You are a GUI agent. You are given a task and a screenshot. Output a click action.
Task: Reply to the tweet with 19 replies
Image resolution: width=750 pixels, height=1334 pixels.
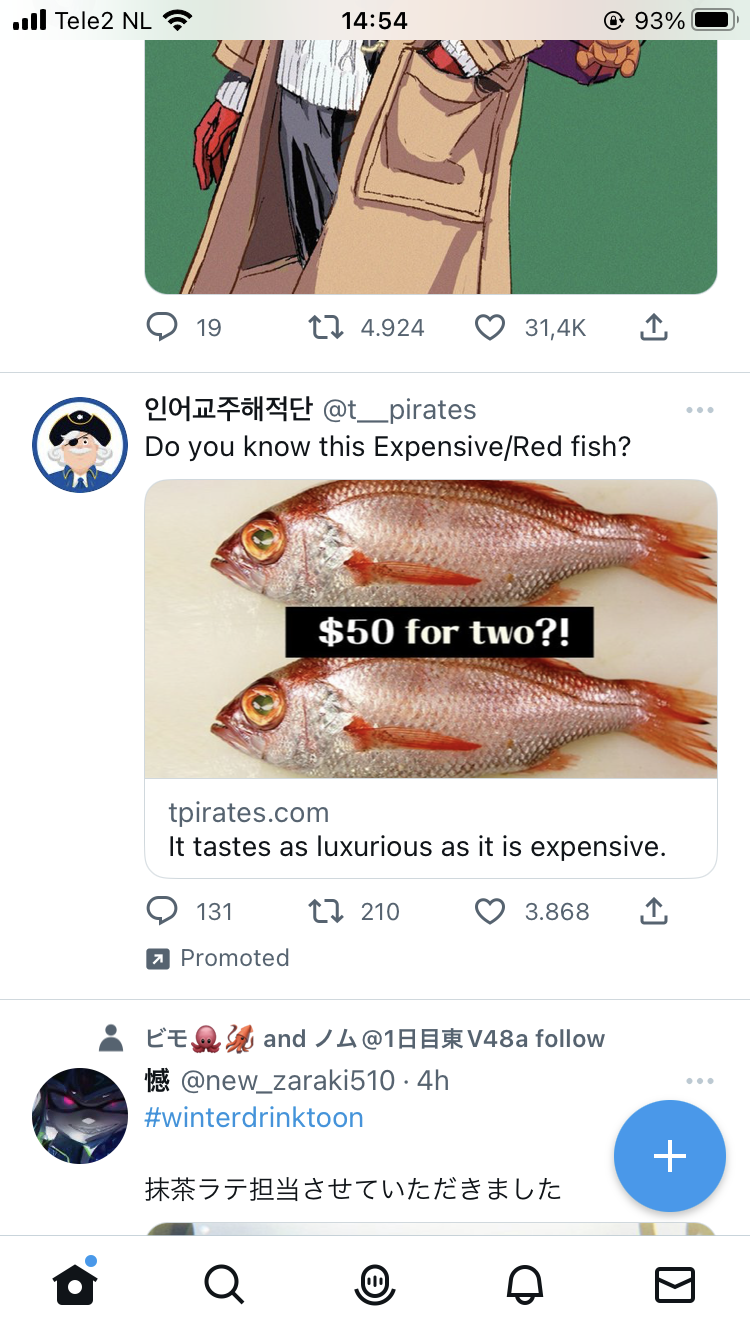pos(162,327)
